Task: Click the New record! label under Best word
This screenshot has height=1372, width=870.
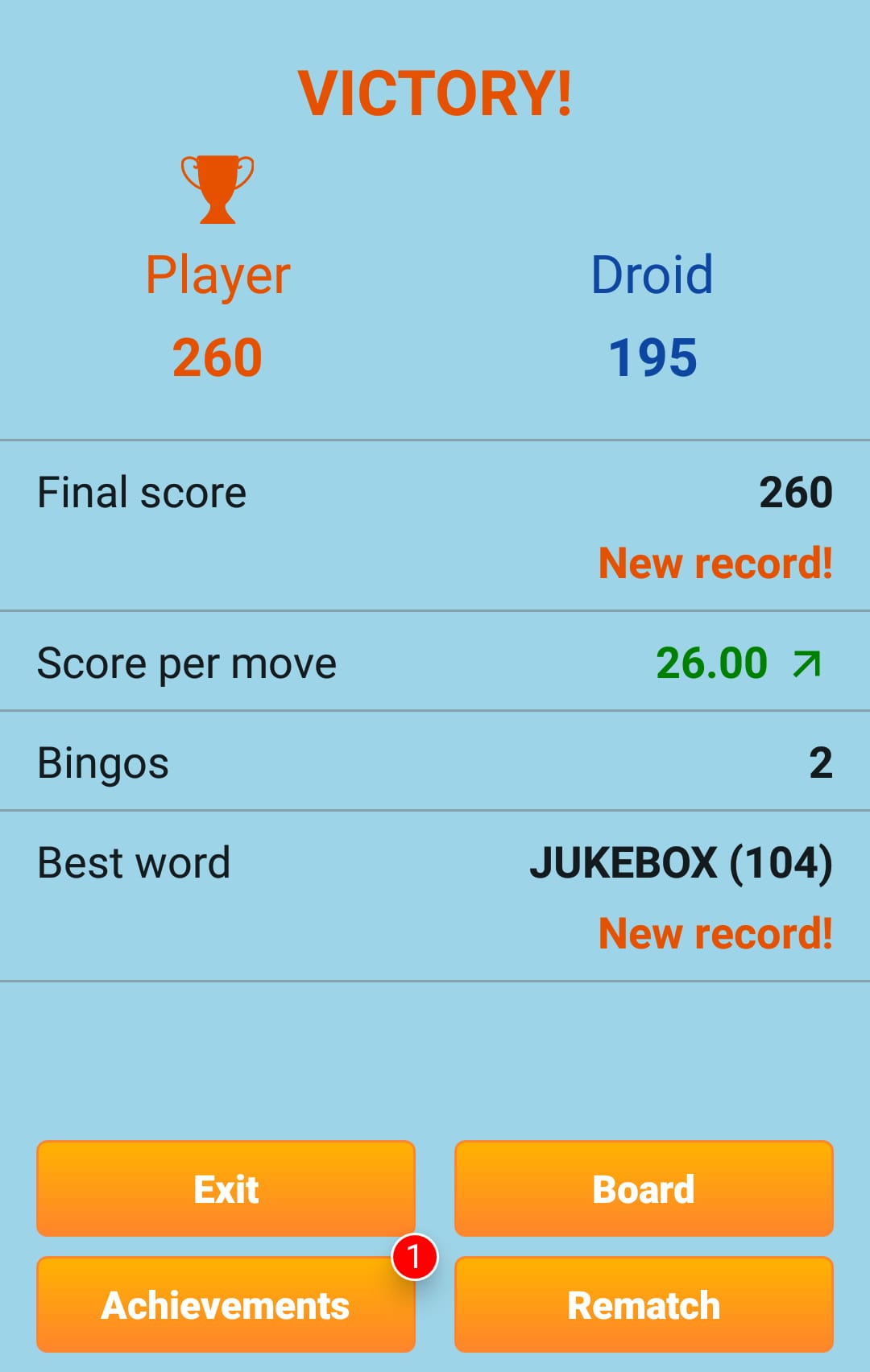Action: point(715,933)
